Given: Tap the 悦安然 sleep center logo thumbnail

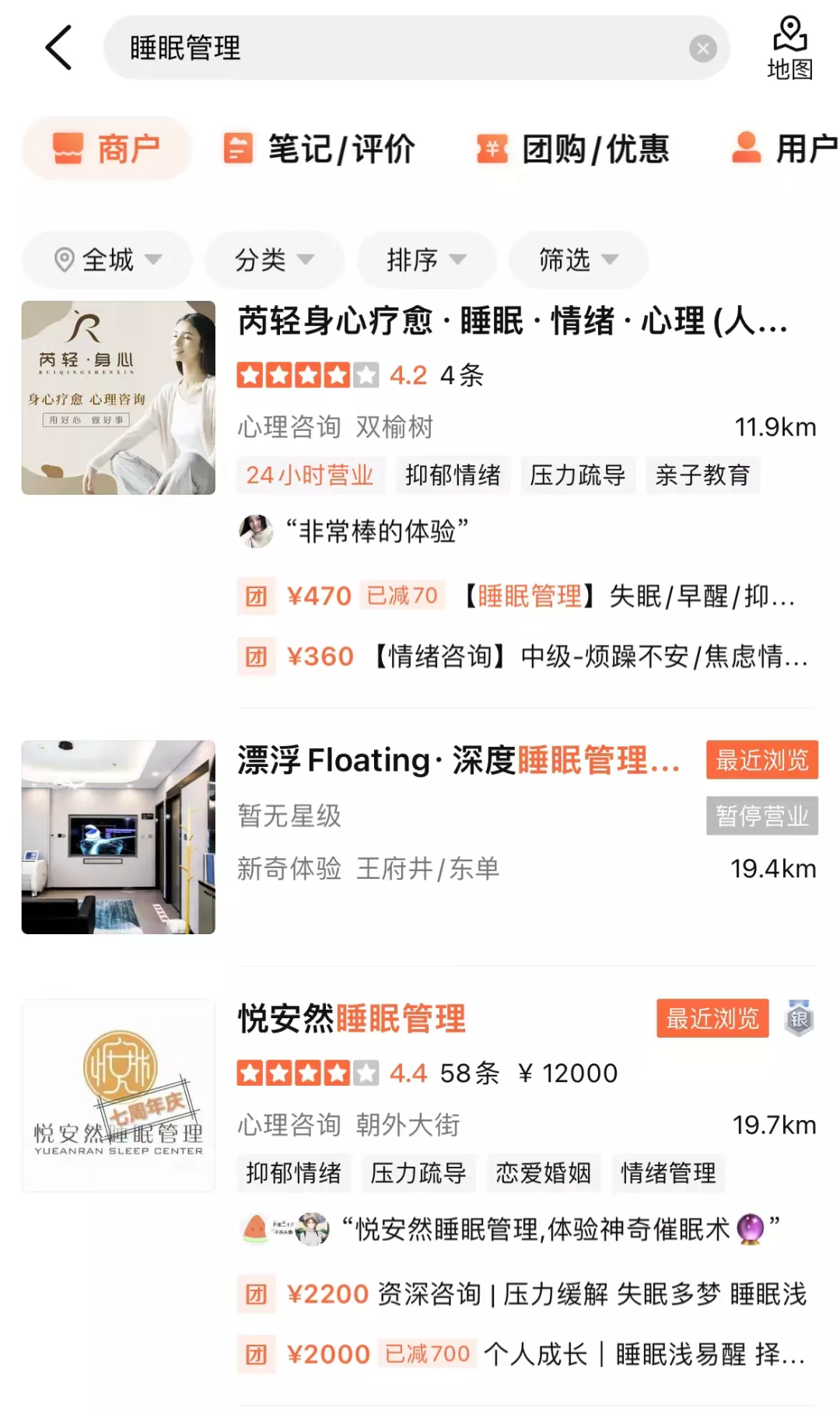Looking at the screenshot, I should click(118, 1095).
